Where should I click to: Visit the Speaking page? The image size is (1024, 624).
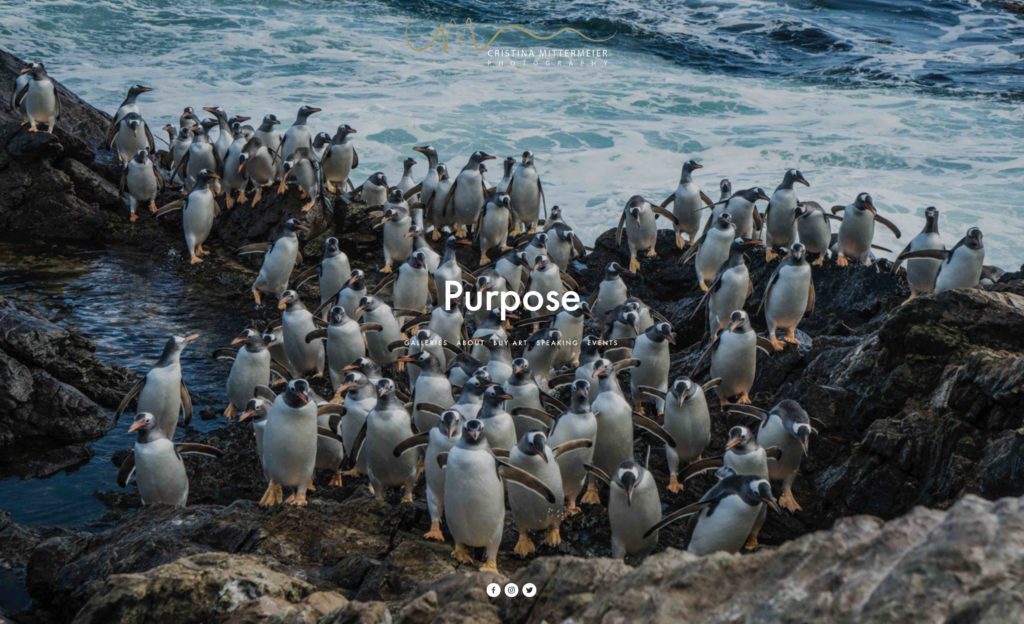557,343
